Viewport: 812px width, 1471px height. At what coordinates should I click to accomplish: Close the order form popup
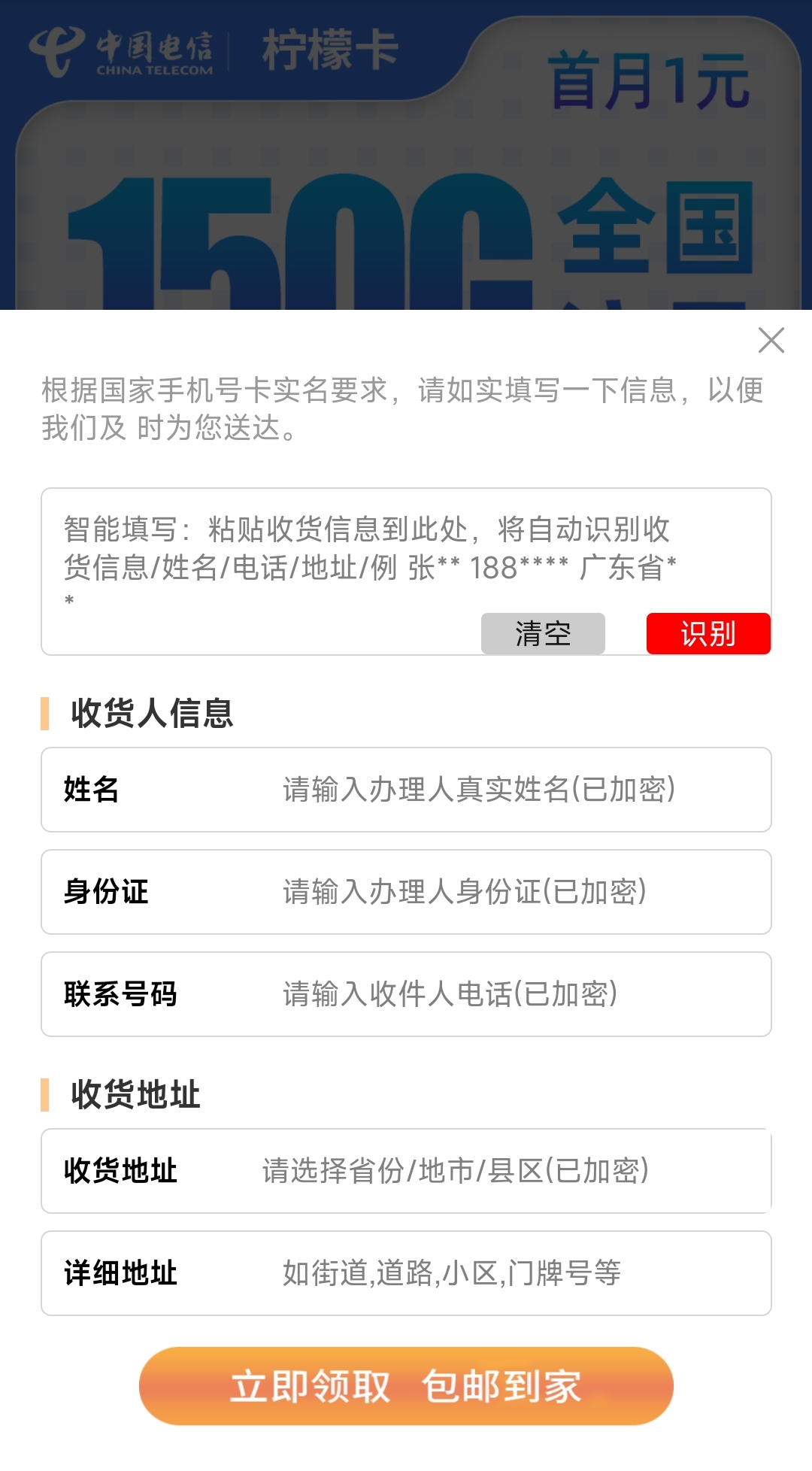(771, 340)
